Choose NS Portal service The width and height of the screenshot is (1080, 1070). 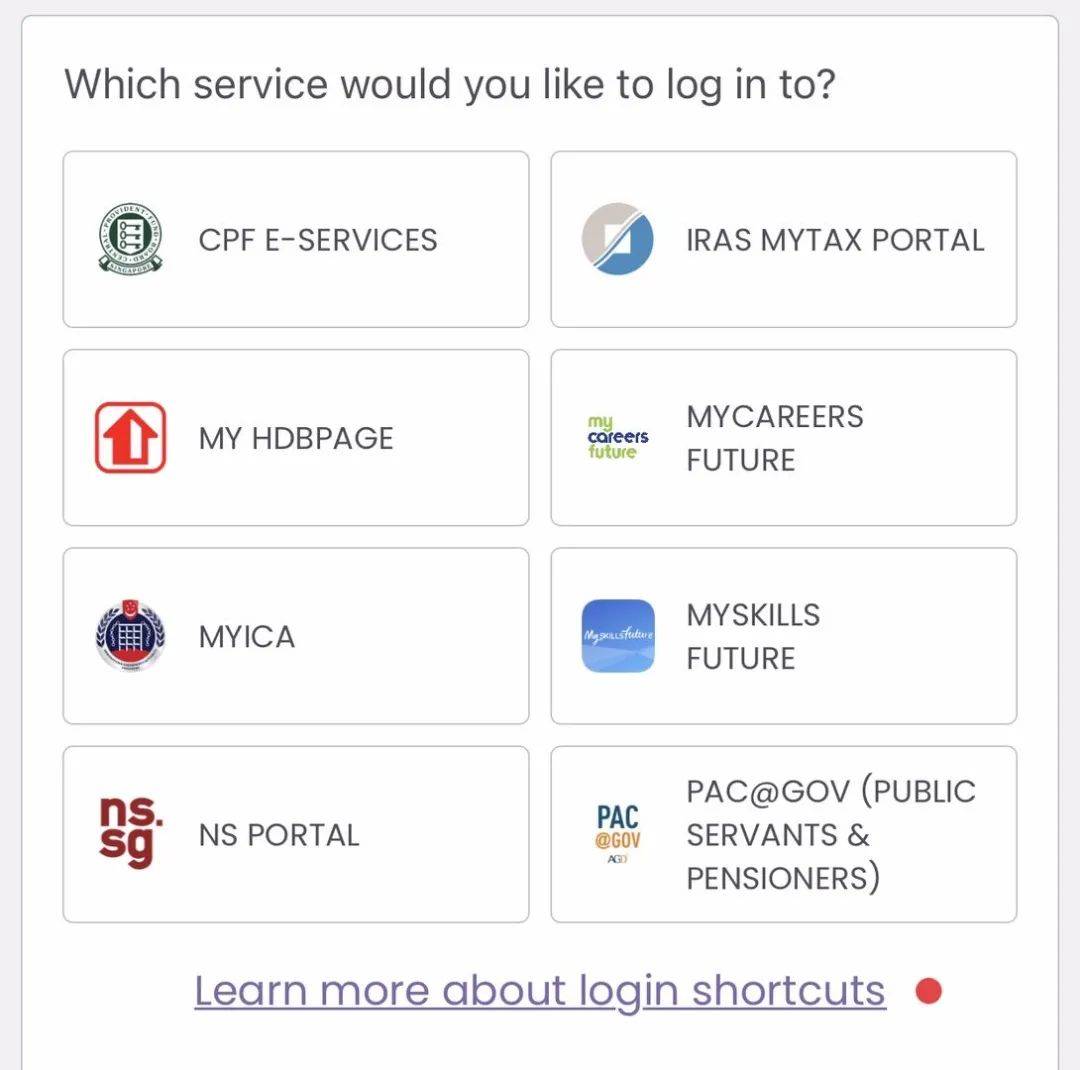pos(296,834)
